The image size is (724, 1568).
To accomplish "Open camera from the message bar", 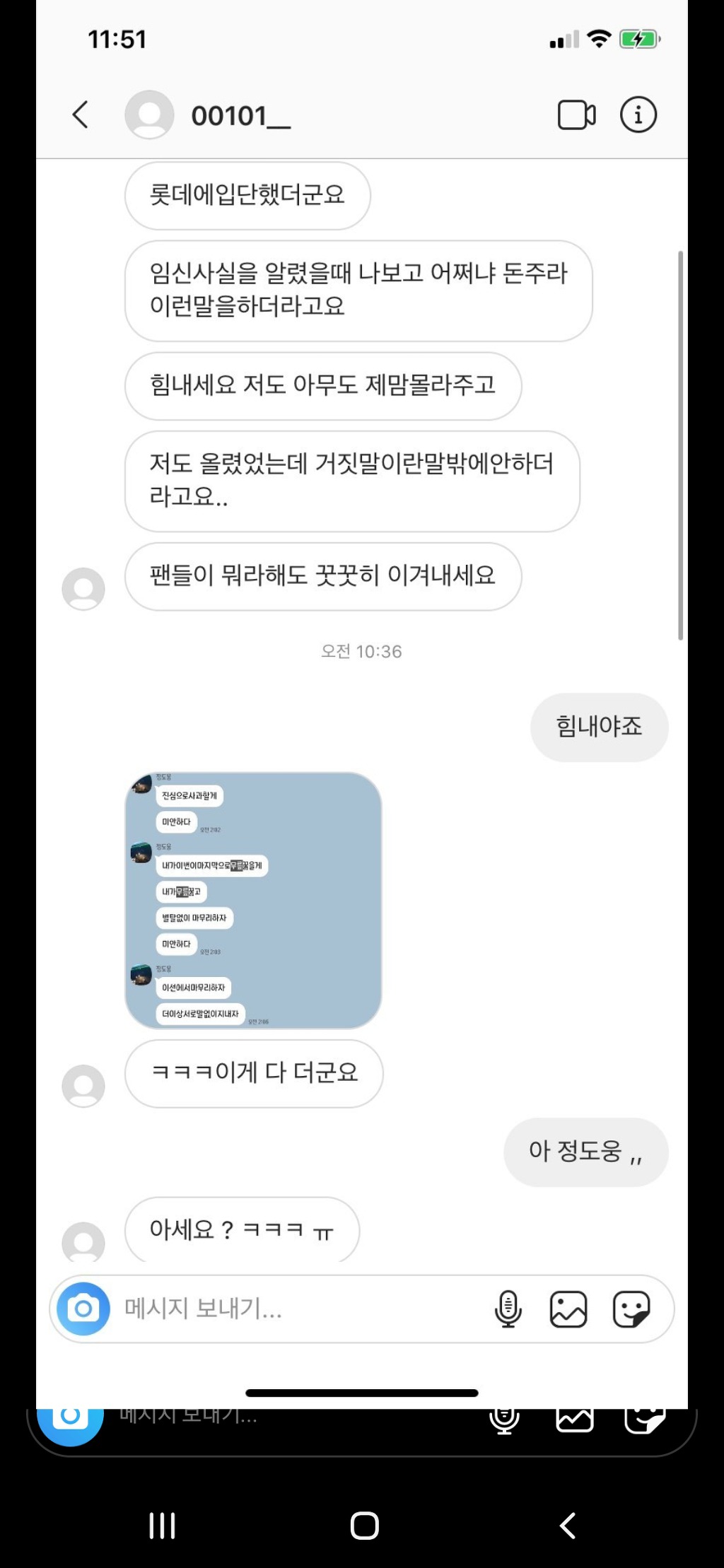I will point(83,1309).
